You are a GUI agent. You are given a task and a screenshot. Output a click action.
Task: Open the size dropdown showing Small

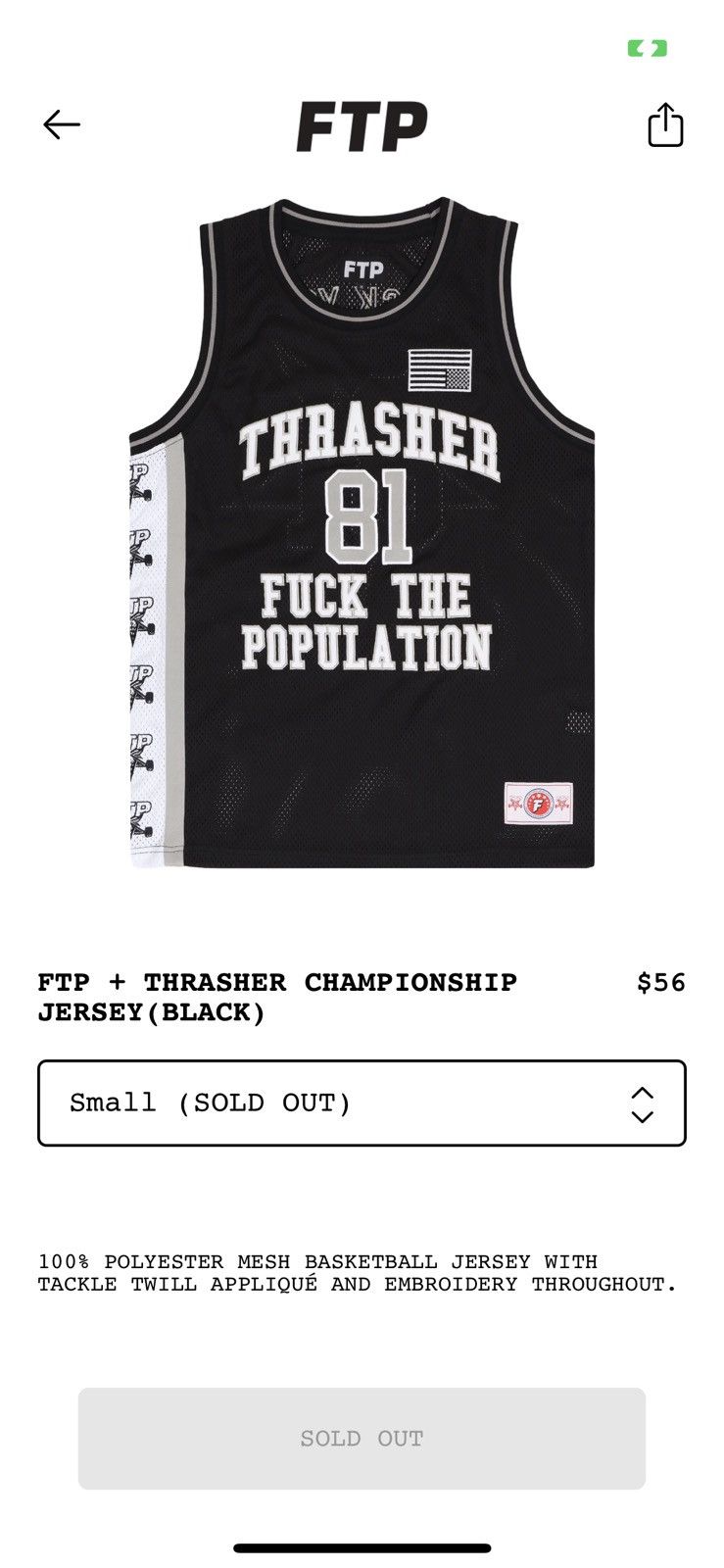(x=362, y=1102)
